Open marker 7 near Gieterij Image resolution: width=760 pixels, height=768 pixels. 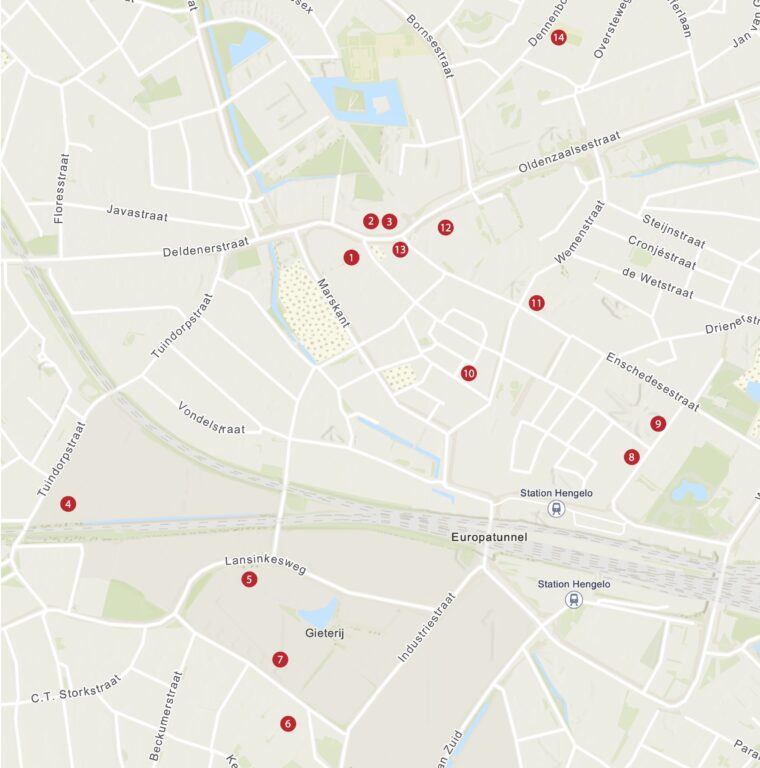coord(280,659)
